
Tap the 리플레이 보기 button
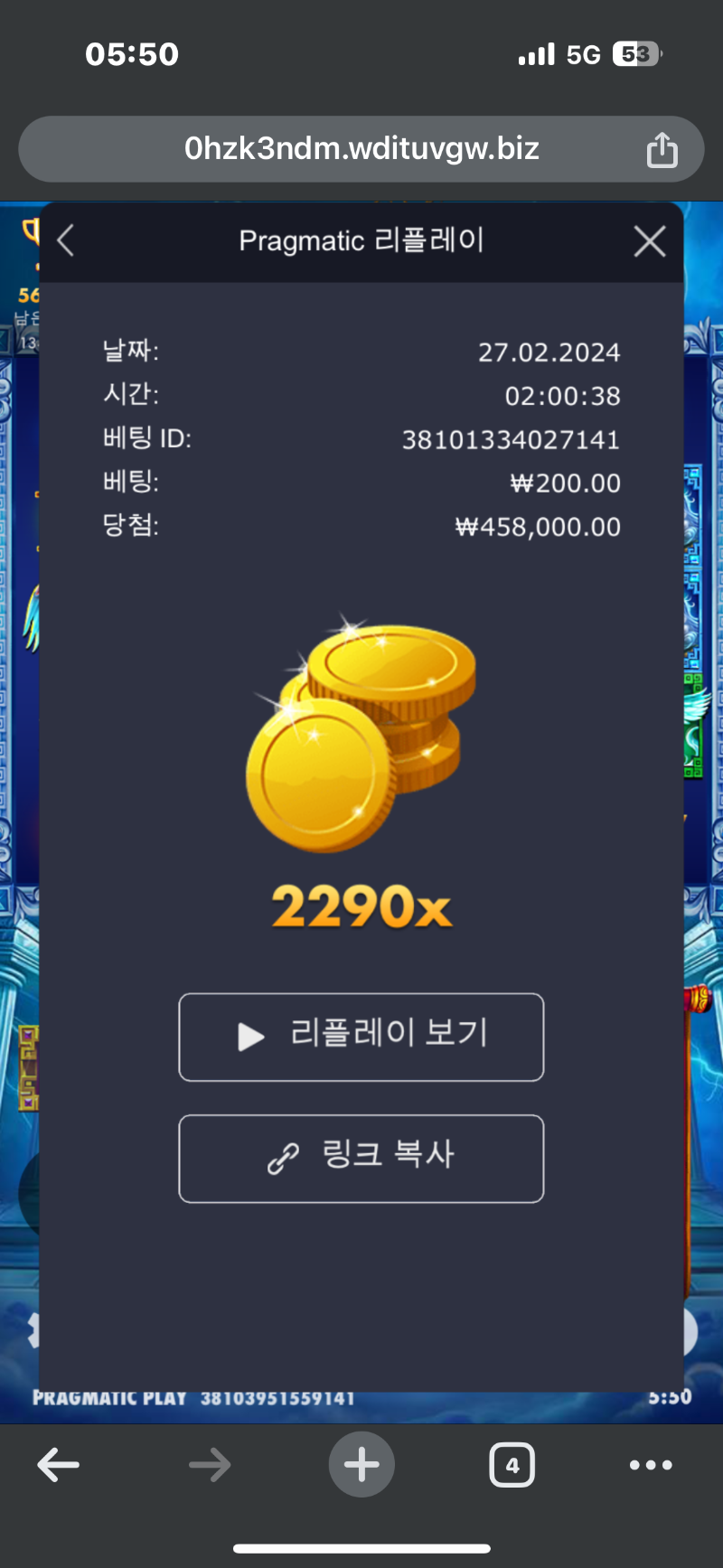pyautogui.click(x=361, y=1037)
